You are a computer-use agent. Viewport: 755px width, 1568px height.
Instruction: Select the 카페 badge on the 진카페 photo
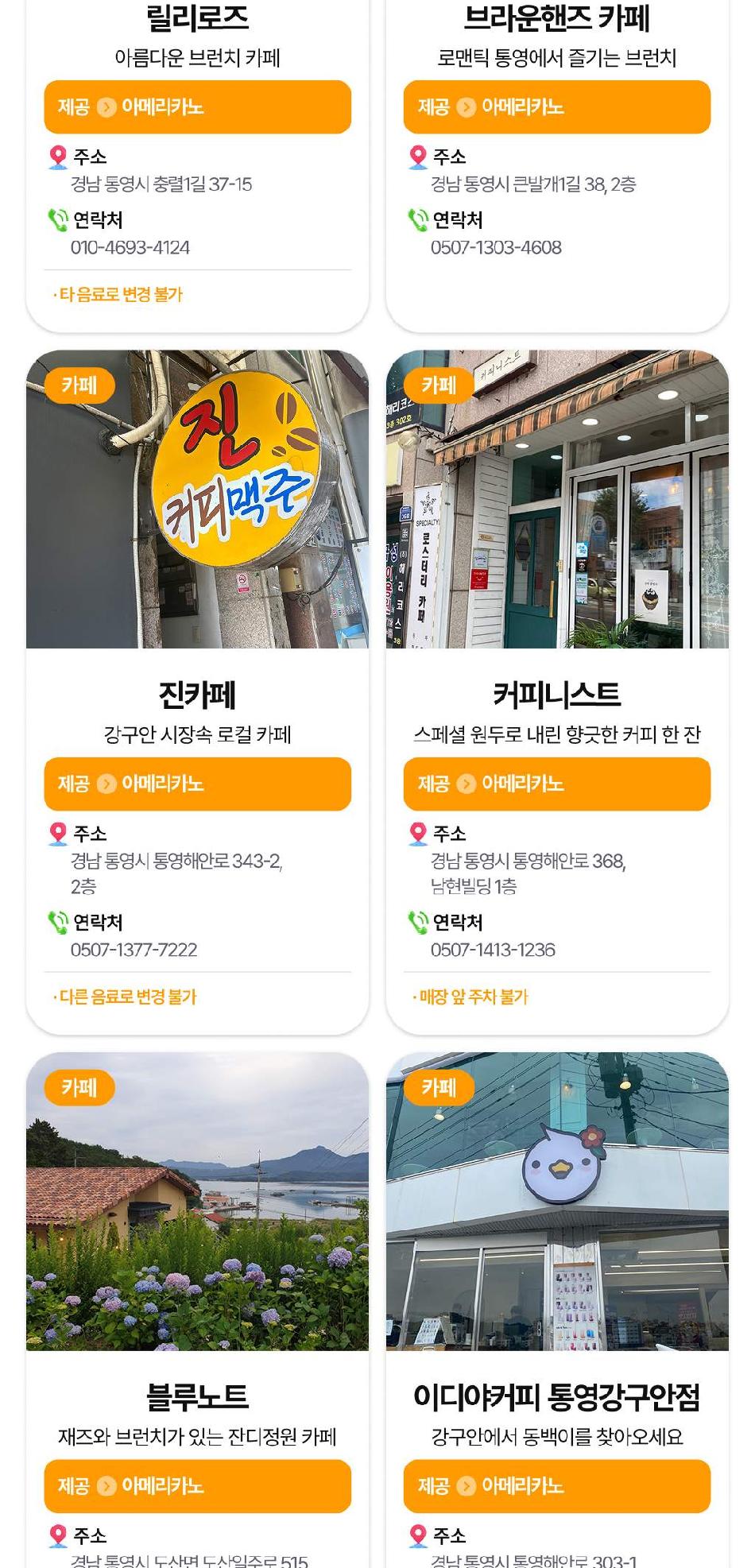click(76, 386)
